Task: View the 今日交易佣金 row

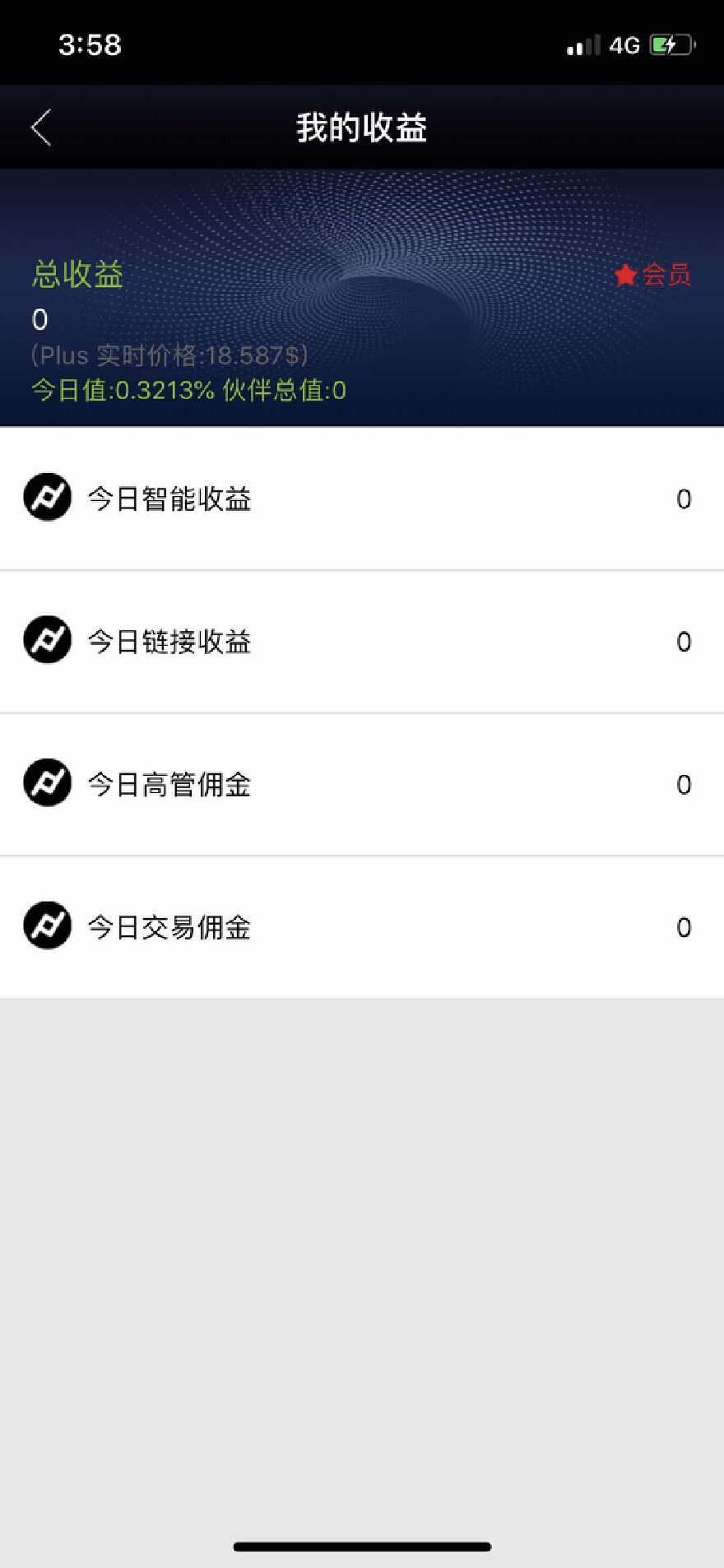Action: [360, 927]
